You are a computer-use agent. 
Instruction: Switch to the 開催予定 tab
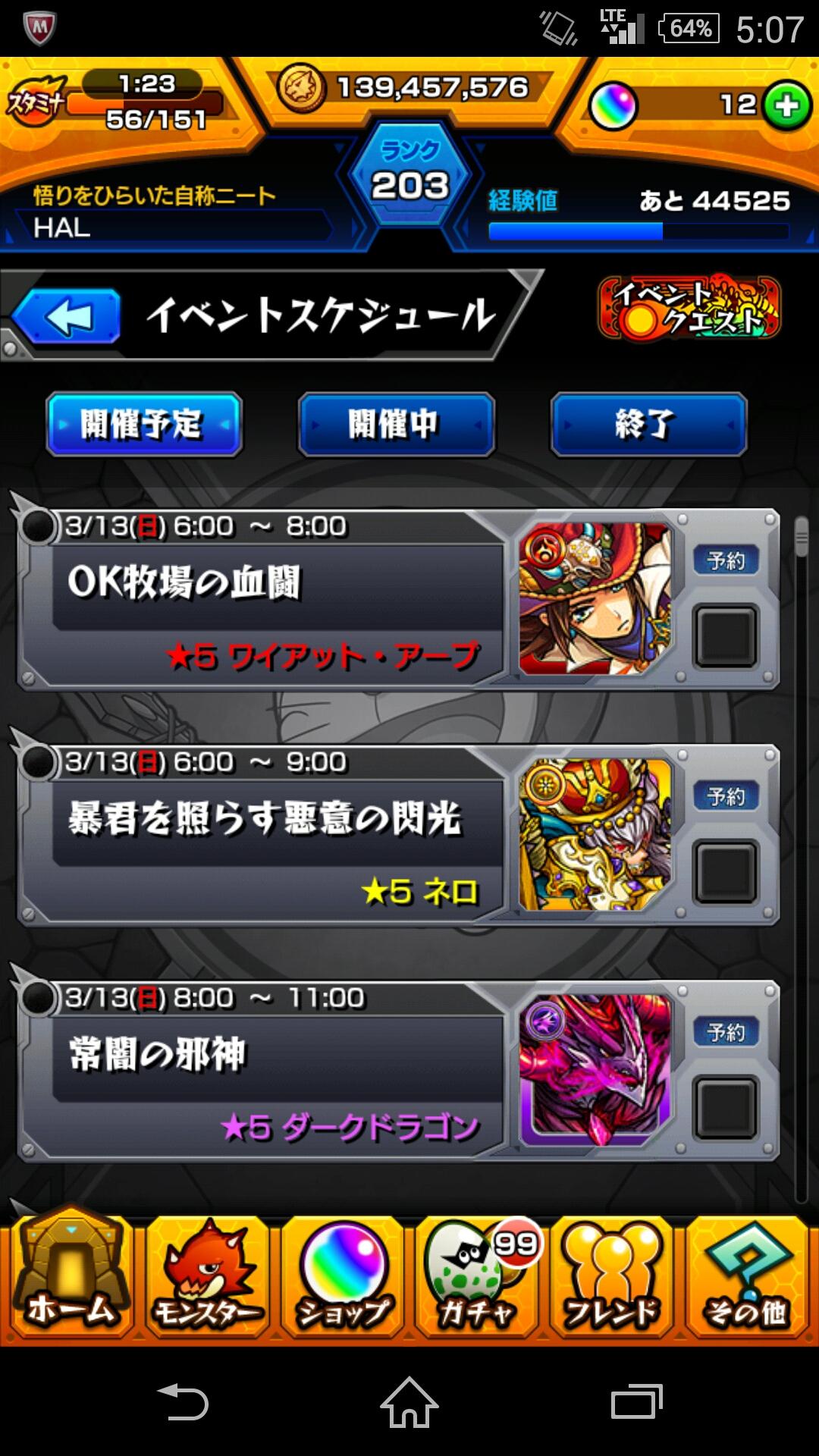[144, 425]
